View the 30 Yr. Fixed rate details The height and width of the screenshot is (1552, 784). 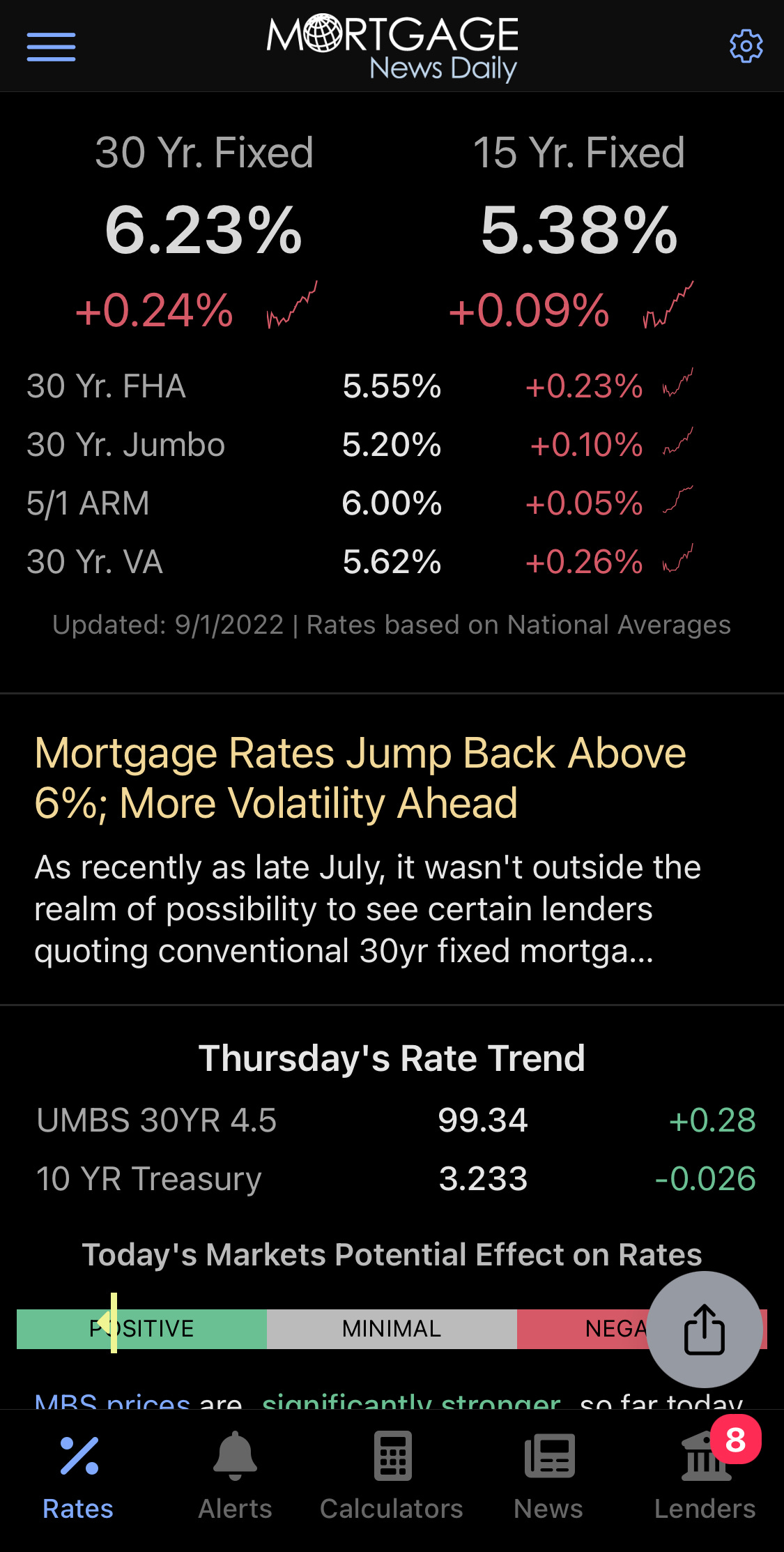click(203, 231)
